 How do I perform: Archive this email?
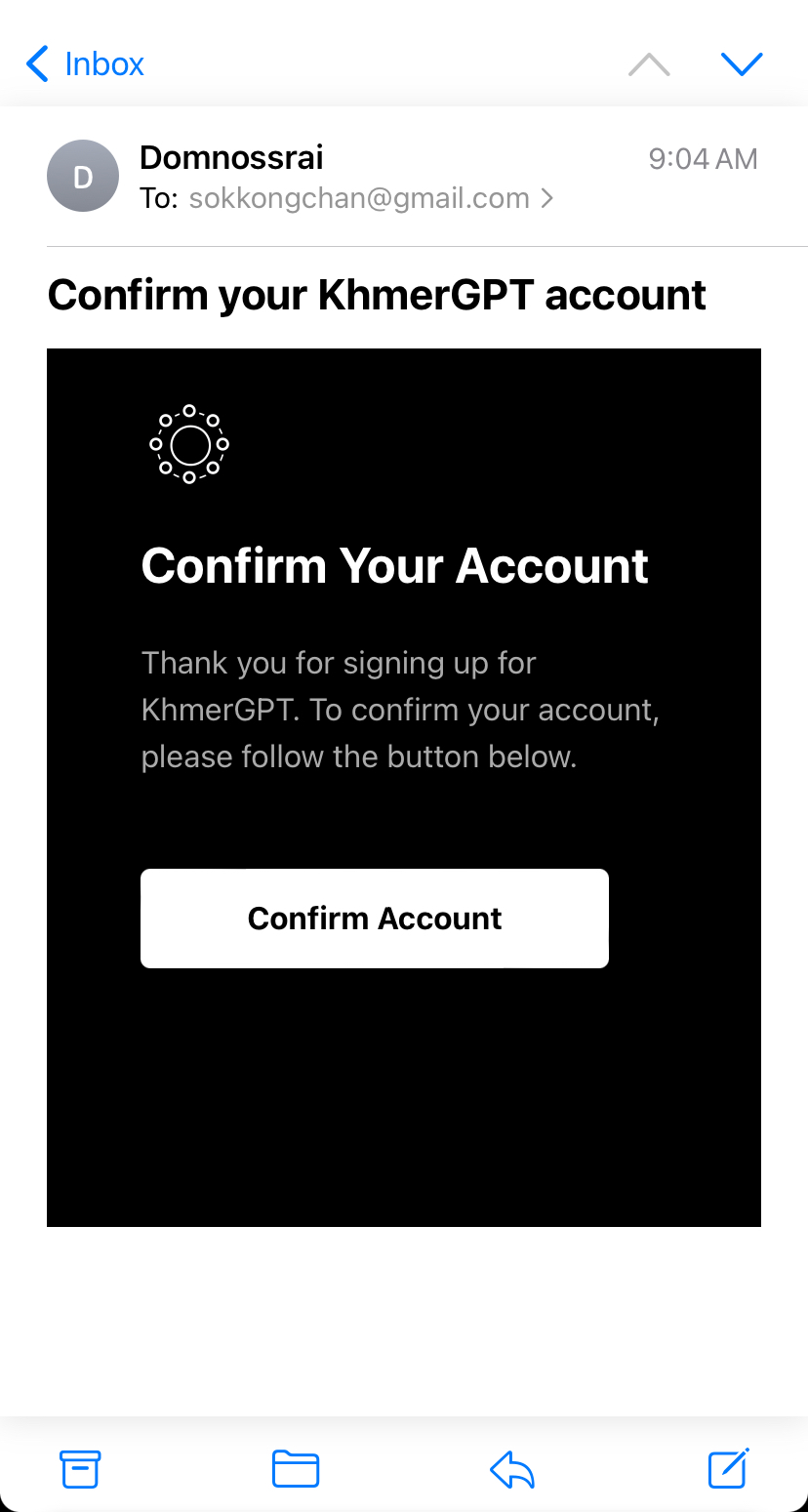click(81, 1468)
